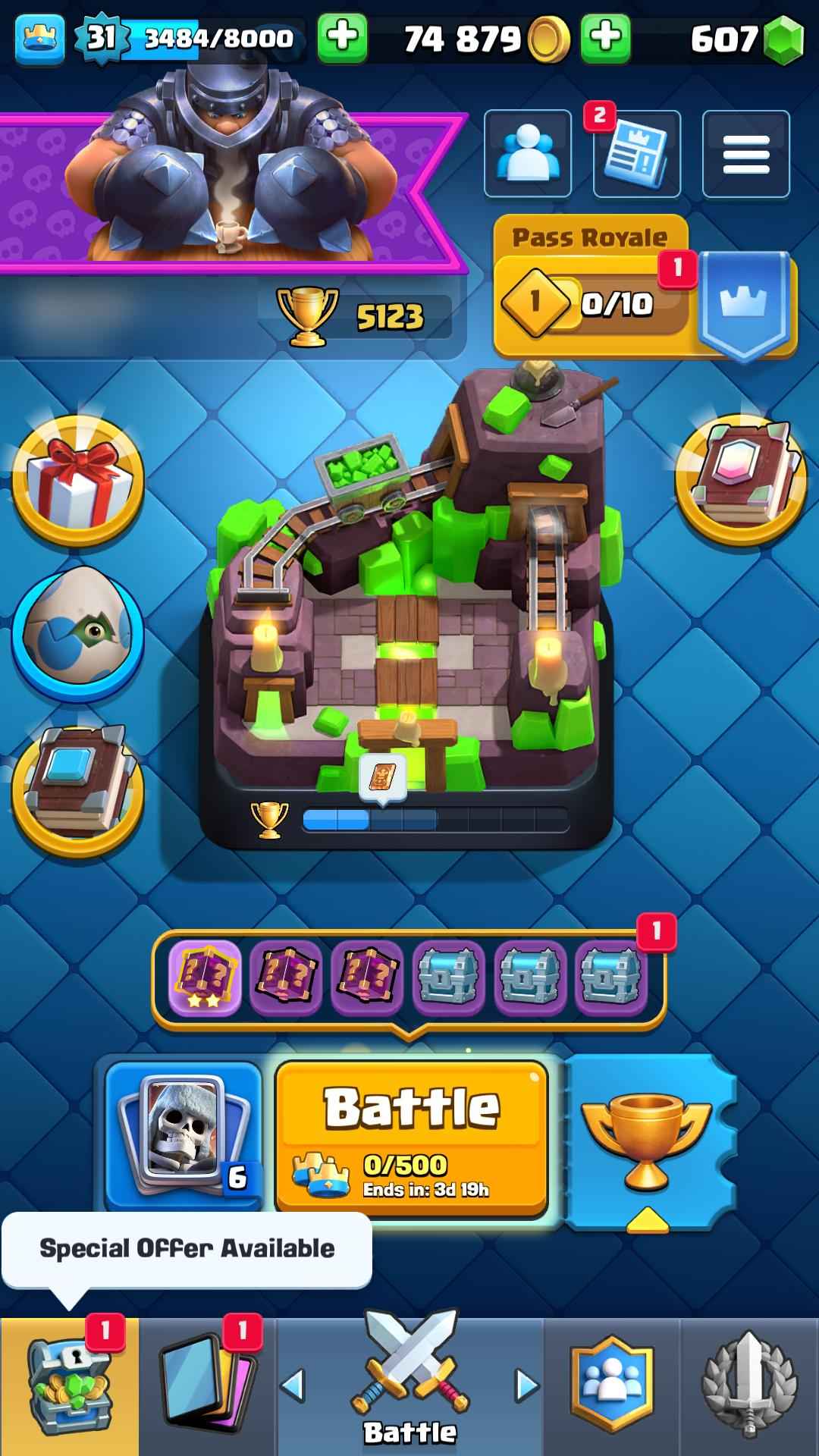This screenshot has height=1456, width=819.
Task: Tap the green plus next to experience
Action: [342, 36]
